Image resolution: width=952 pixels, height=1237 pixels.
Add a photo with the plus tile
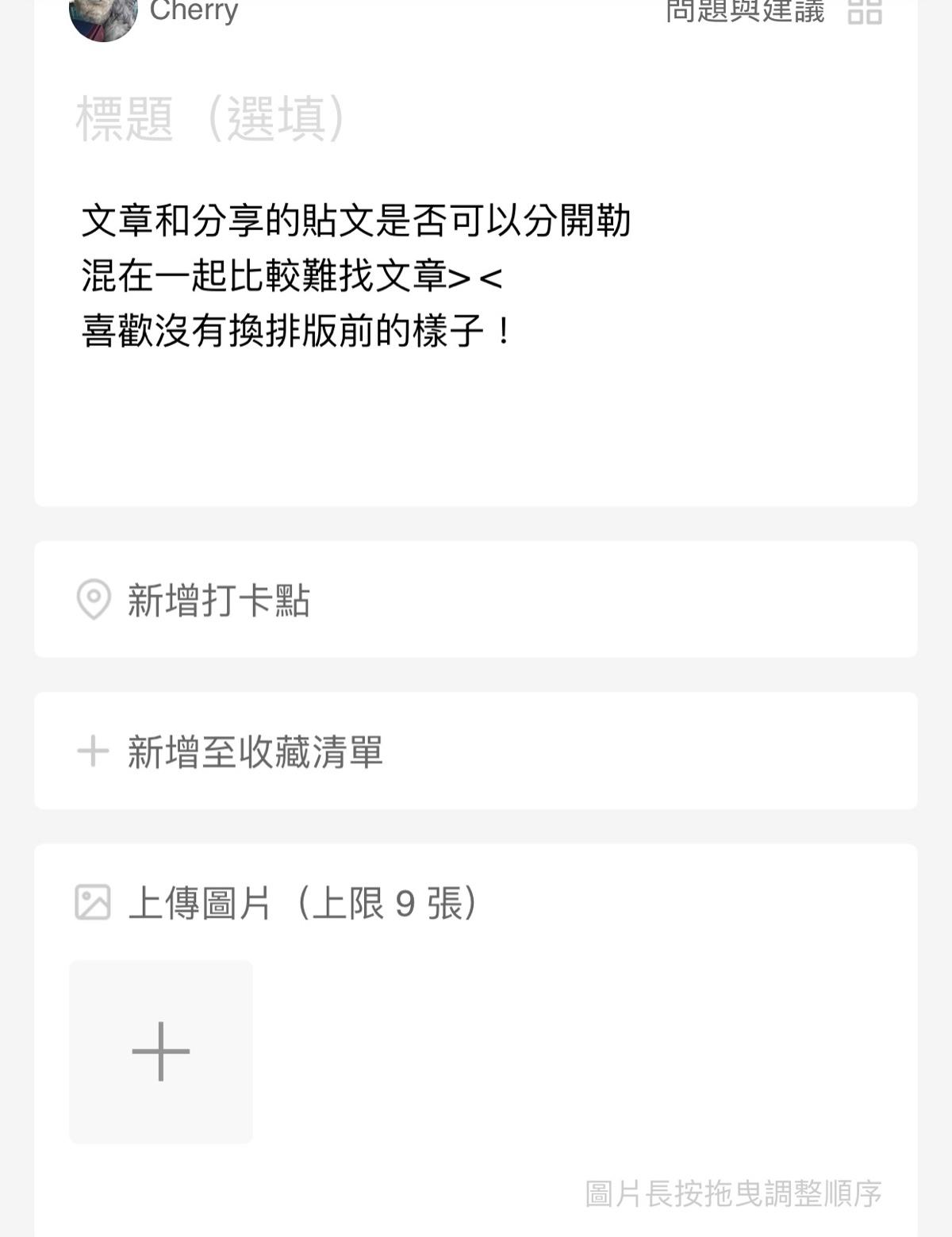(161, 1051)
